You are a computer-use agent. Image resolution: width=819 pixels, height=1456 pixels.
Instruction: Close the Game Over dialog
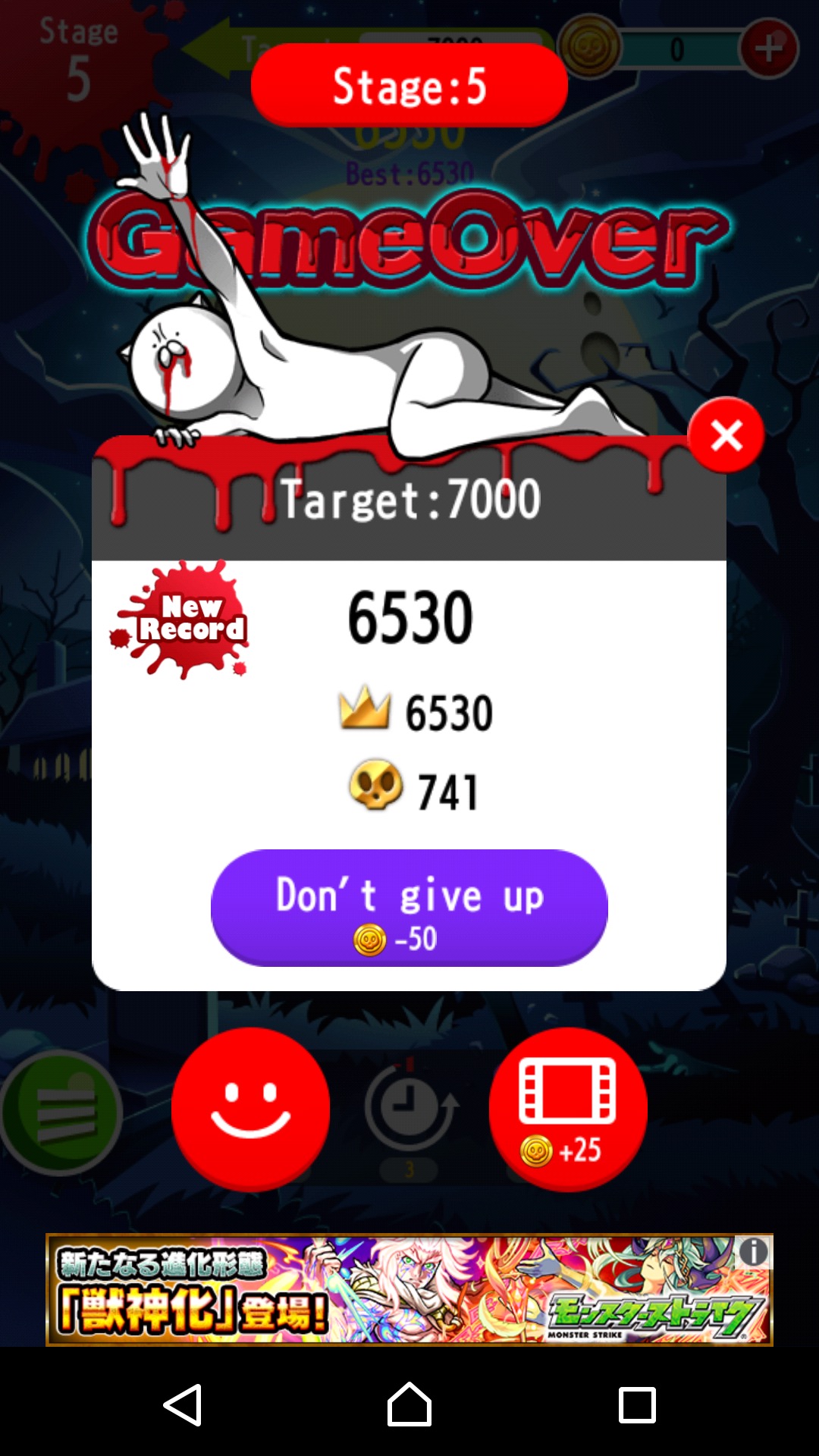click(726, 435)
